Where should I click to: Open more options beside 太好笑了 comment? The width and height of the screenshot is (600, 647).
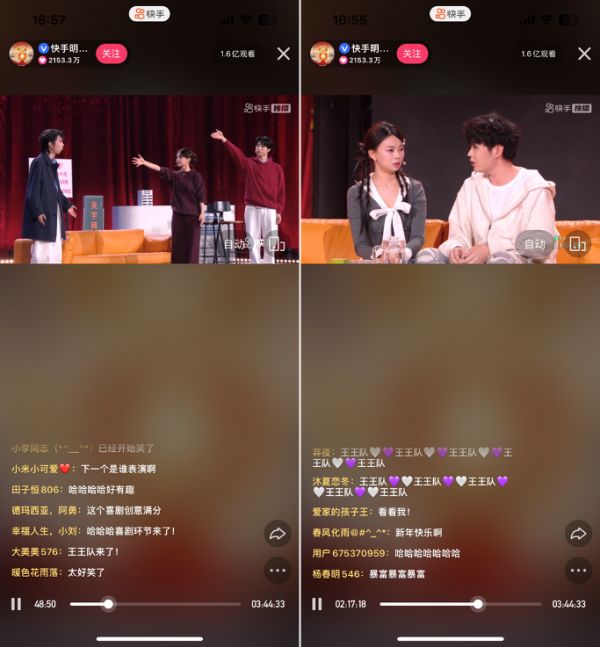[x=277, y=570]
